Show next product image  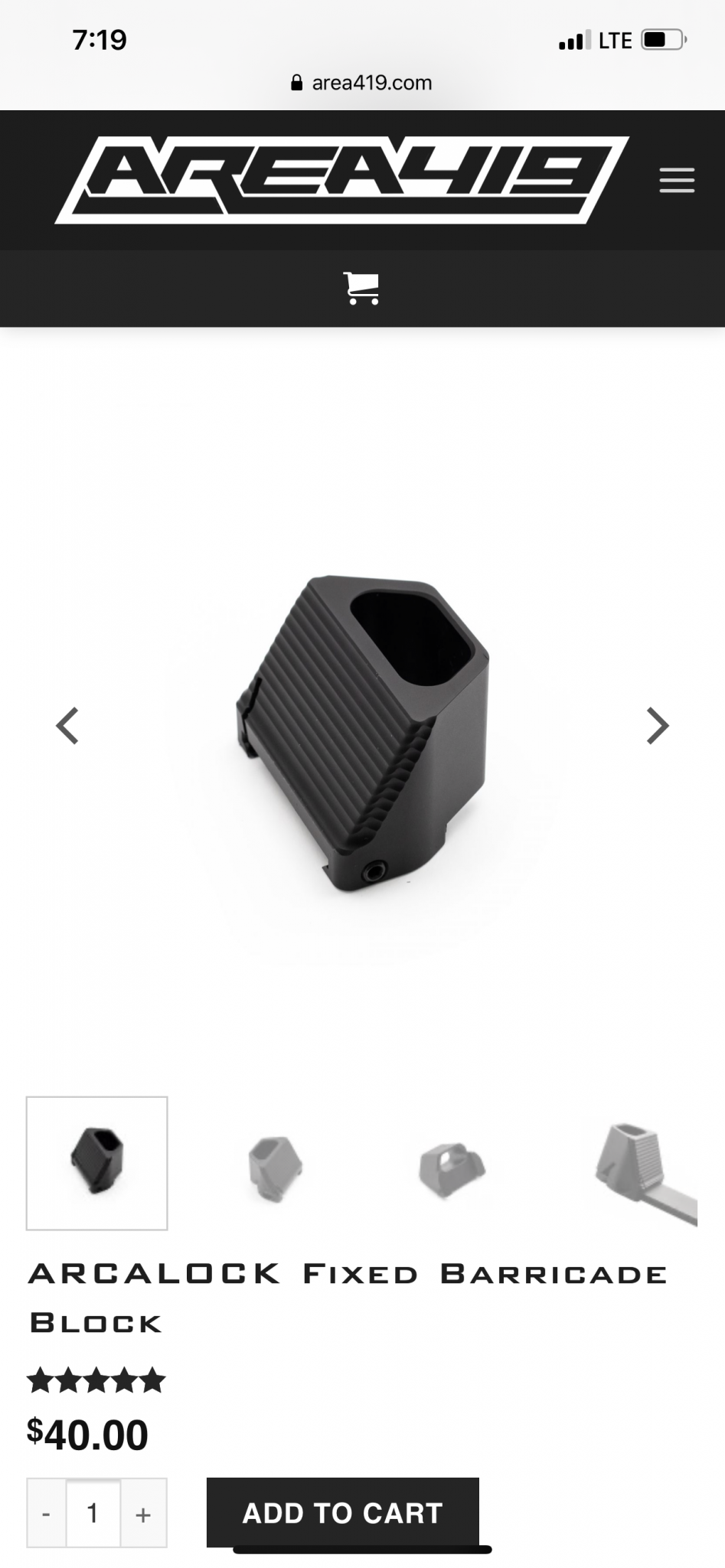pyautogui.click(x=657, y=726)
